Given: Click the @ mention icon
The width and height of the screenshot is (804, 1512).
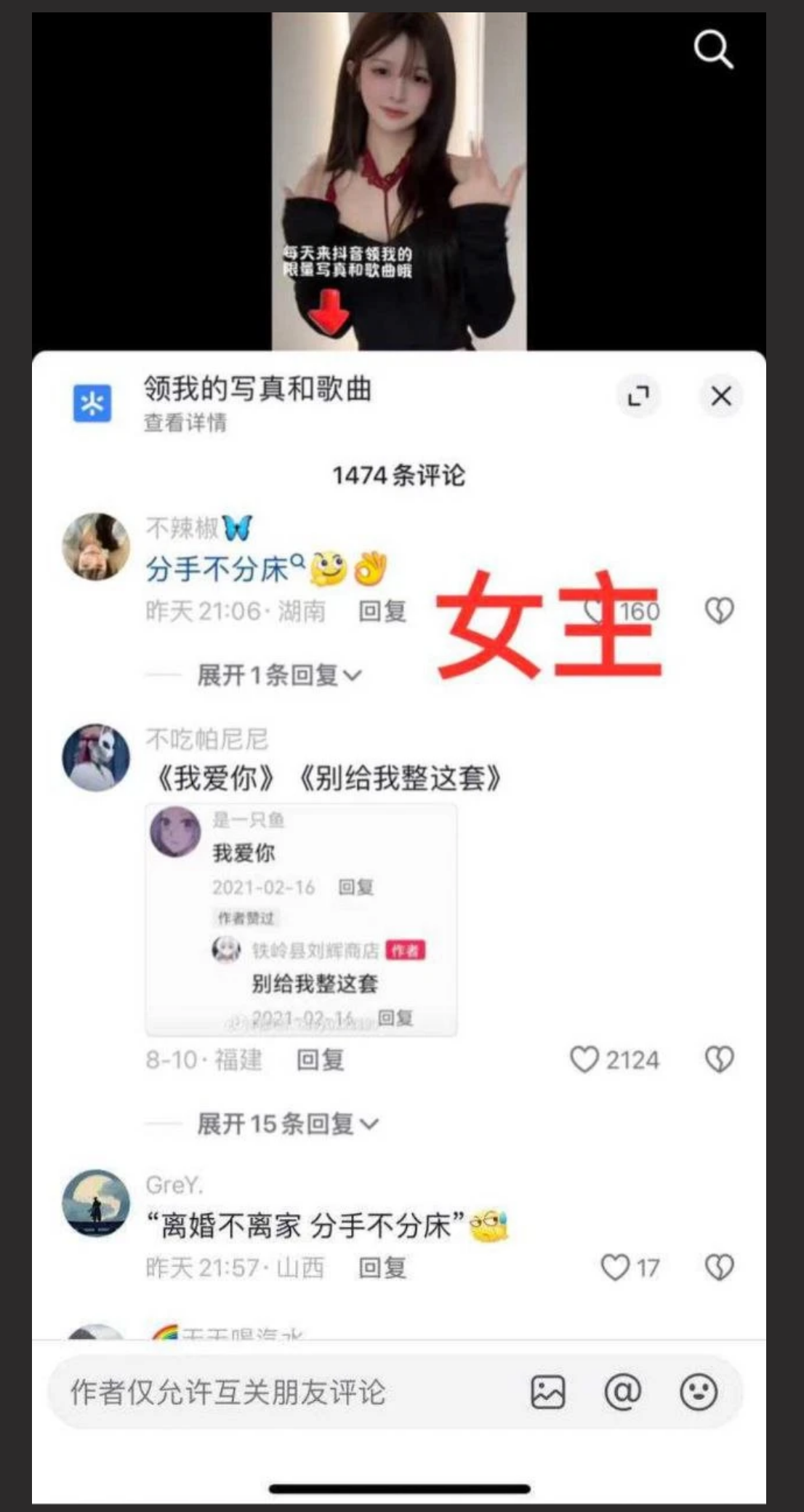Looking at the screenshot, I should point(624,1392).
